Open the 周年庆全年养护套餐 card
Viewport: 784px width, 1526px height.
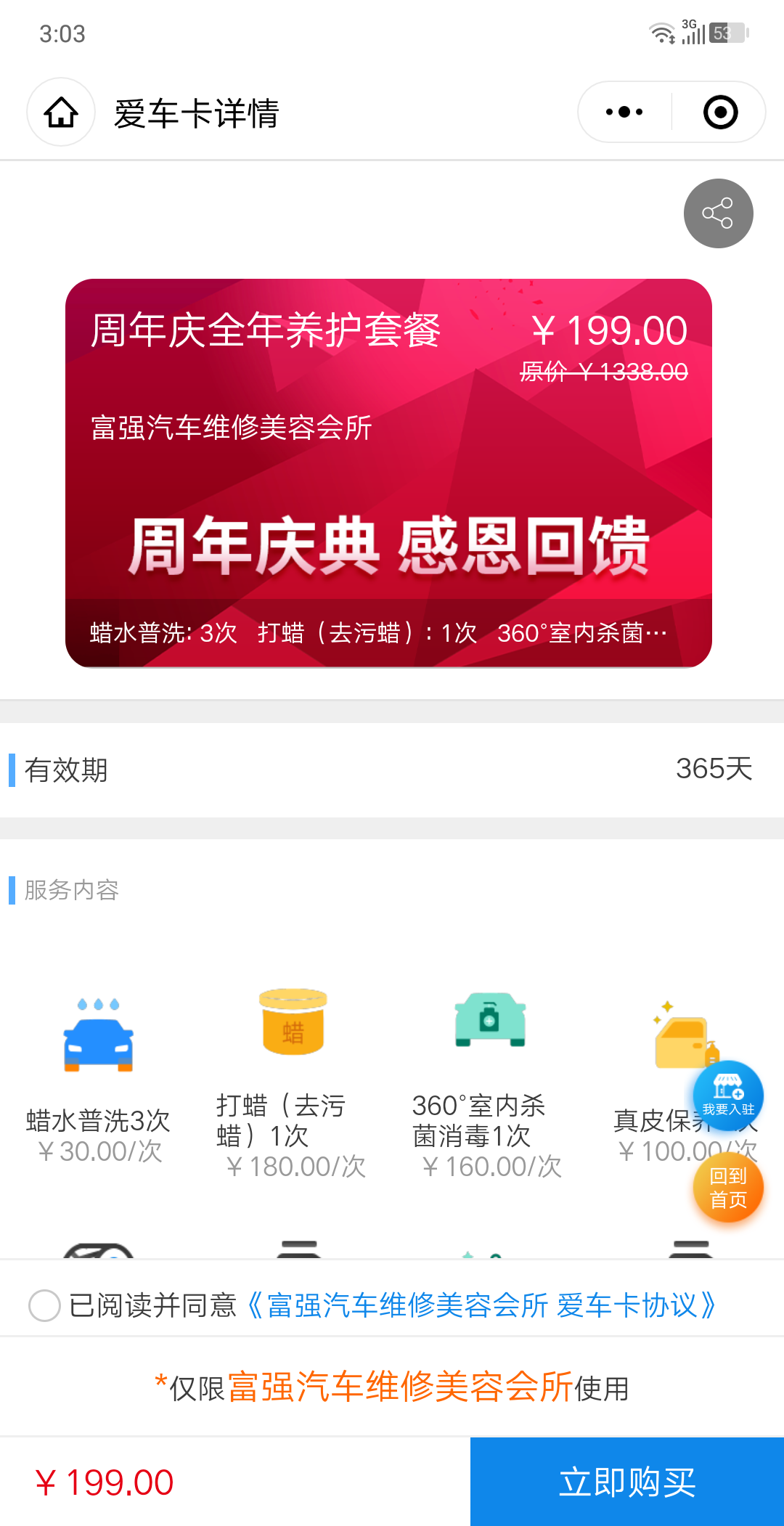click(388, 473)
